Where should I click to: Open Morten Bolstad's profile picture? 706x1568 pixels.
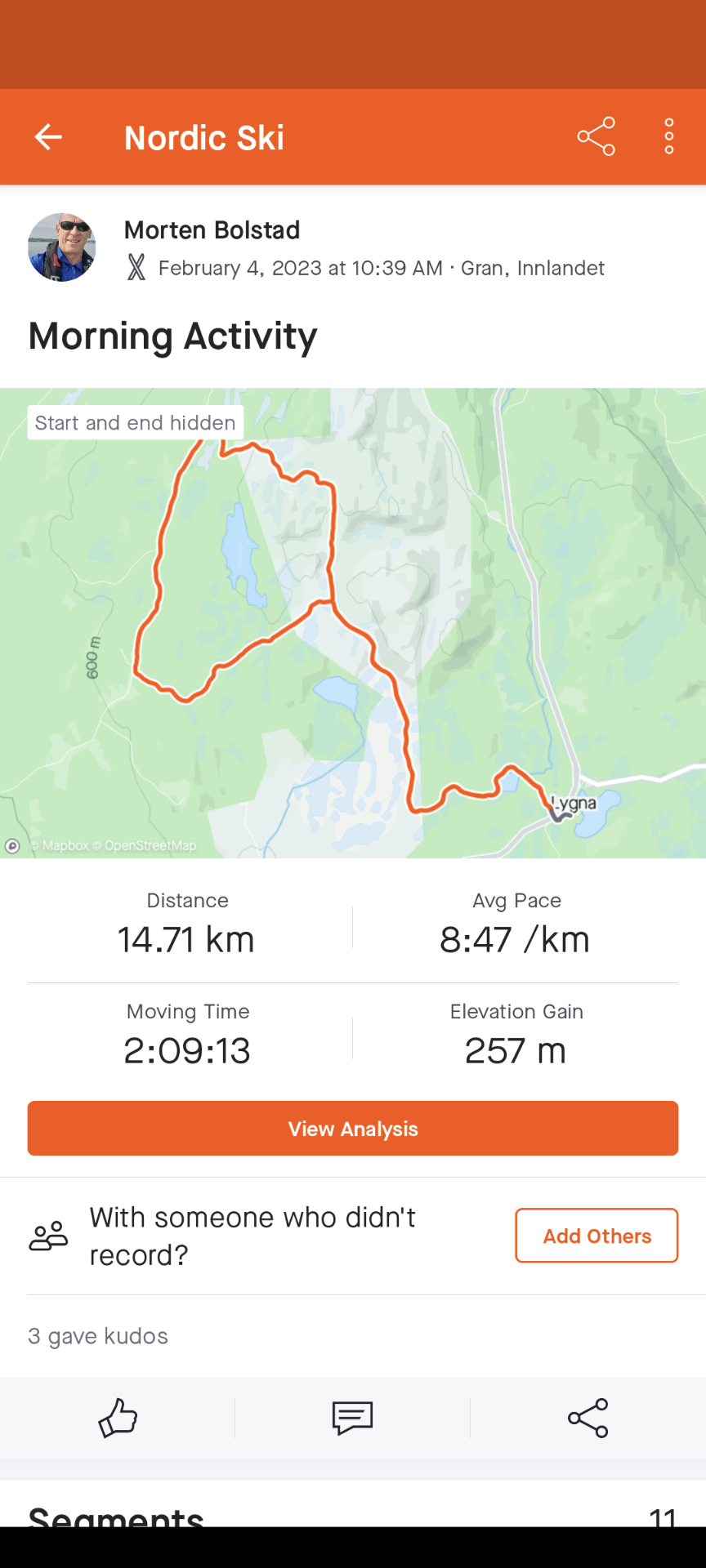[62, 247]
